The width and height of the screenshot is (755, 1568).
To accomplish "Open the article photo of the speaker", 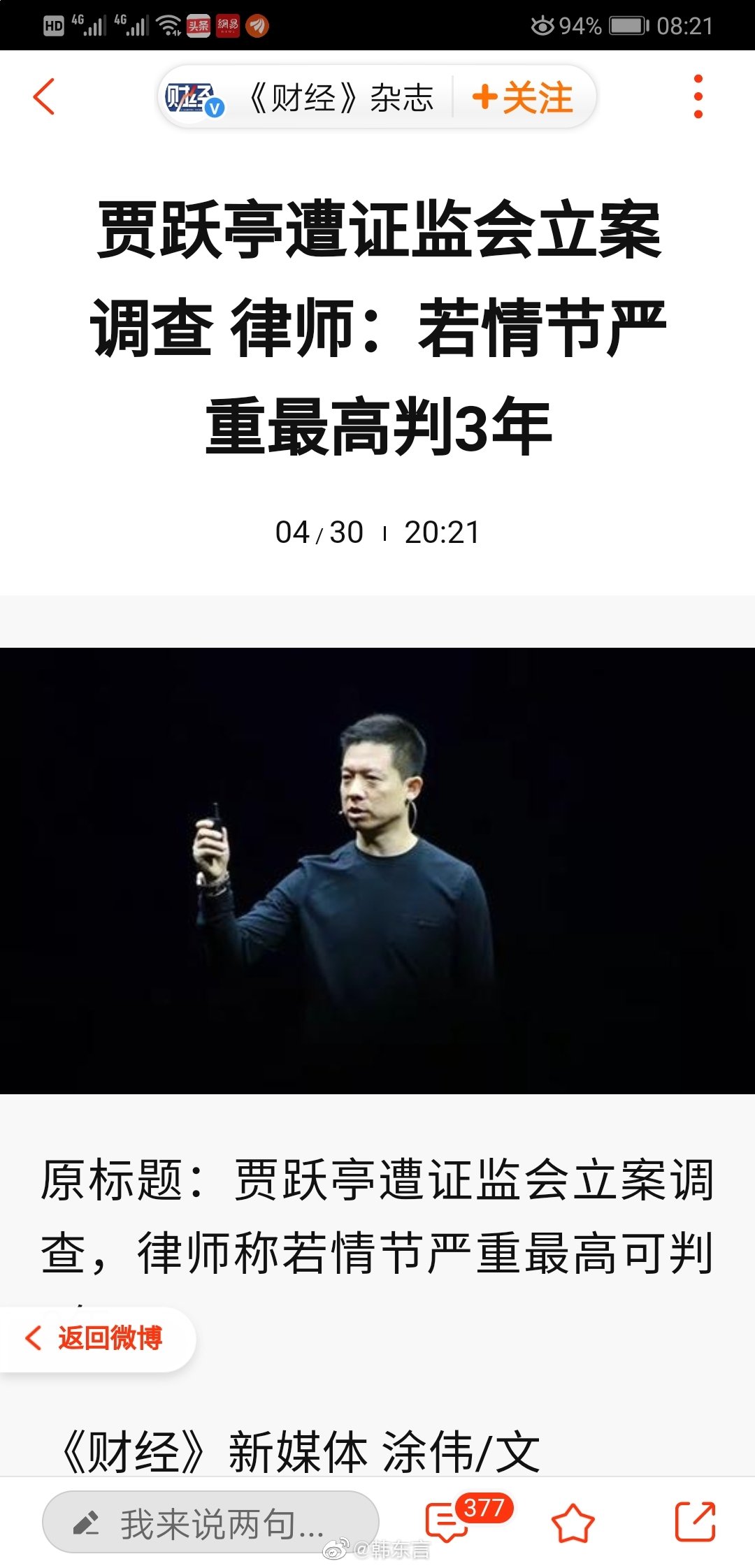I will point(377,870).
